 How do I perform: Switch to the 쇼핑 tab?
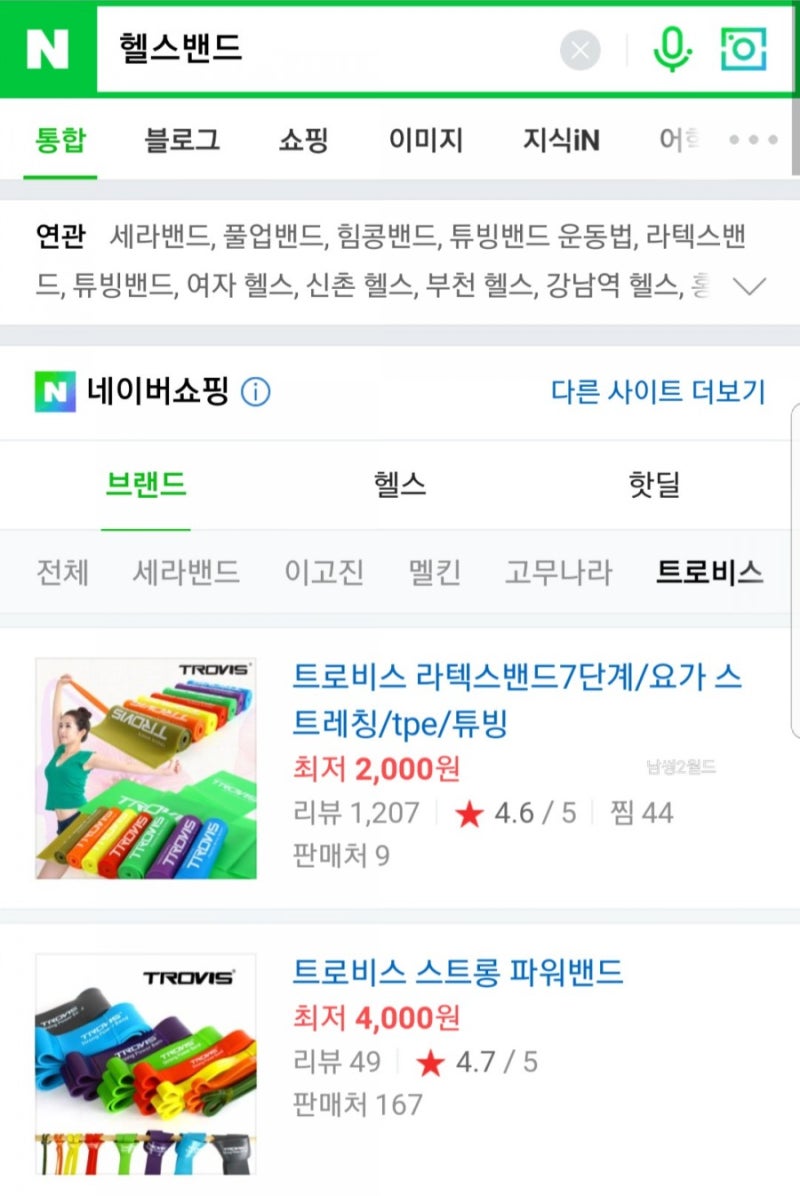303,140
